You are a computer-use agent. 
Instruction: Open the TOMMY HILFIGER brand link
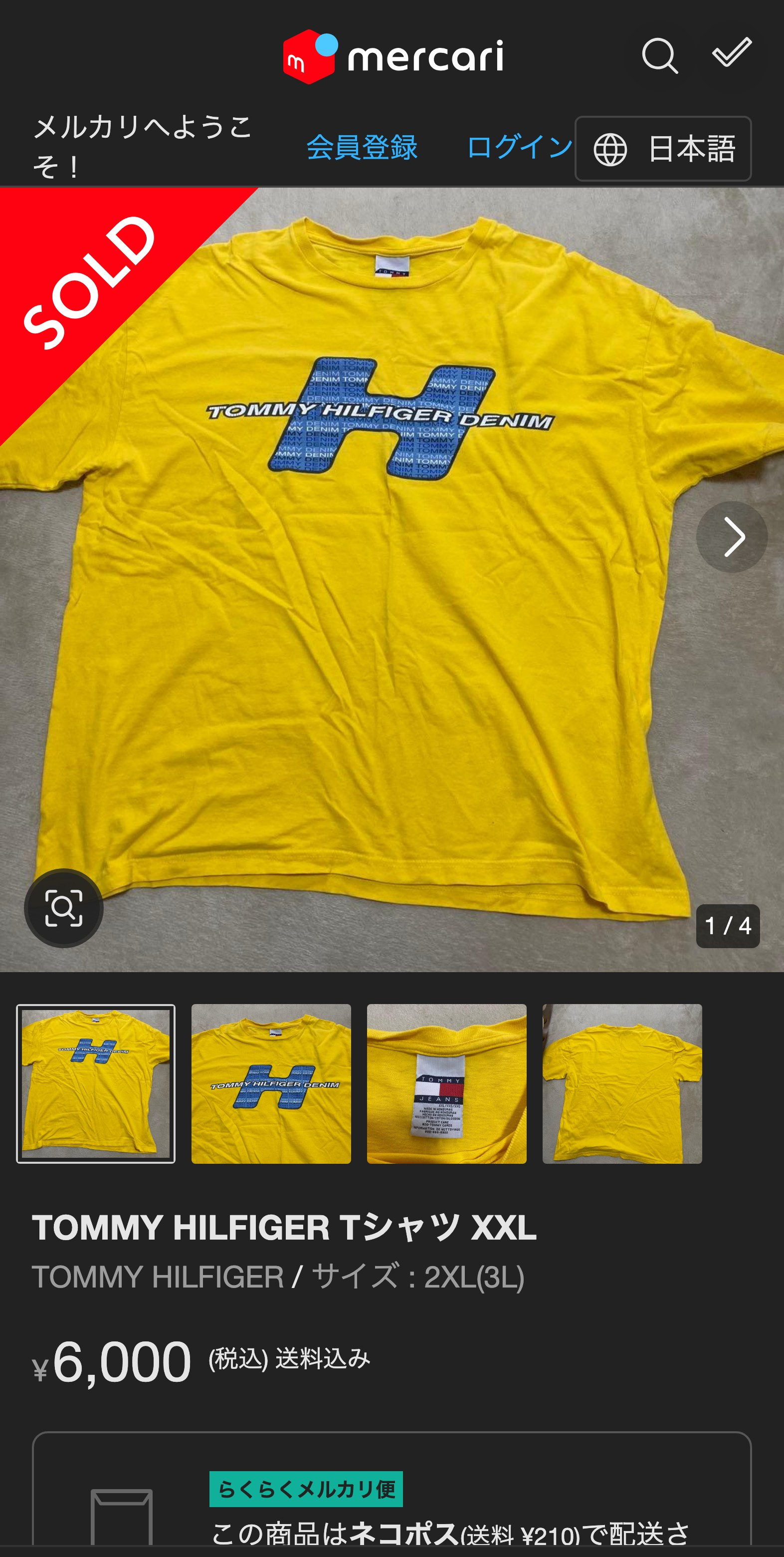pos(158,1277)
